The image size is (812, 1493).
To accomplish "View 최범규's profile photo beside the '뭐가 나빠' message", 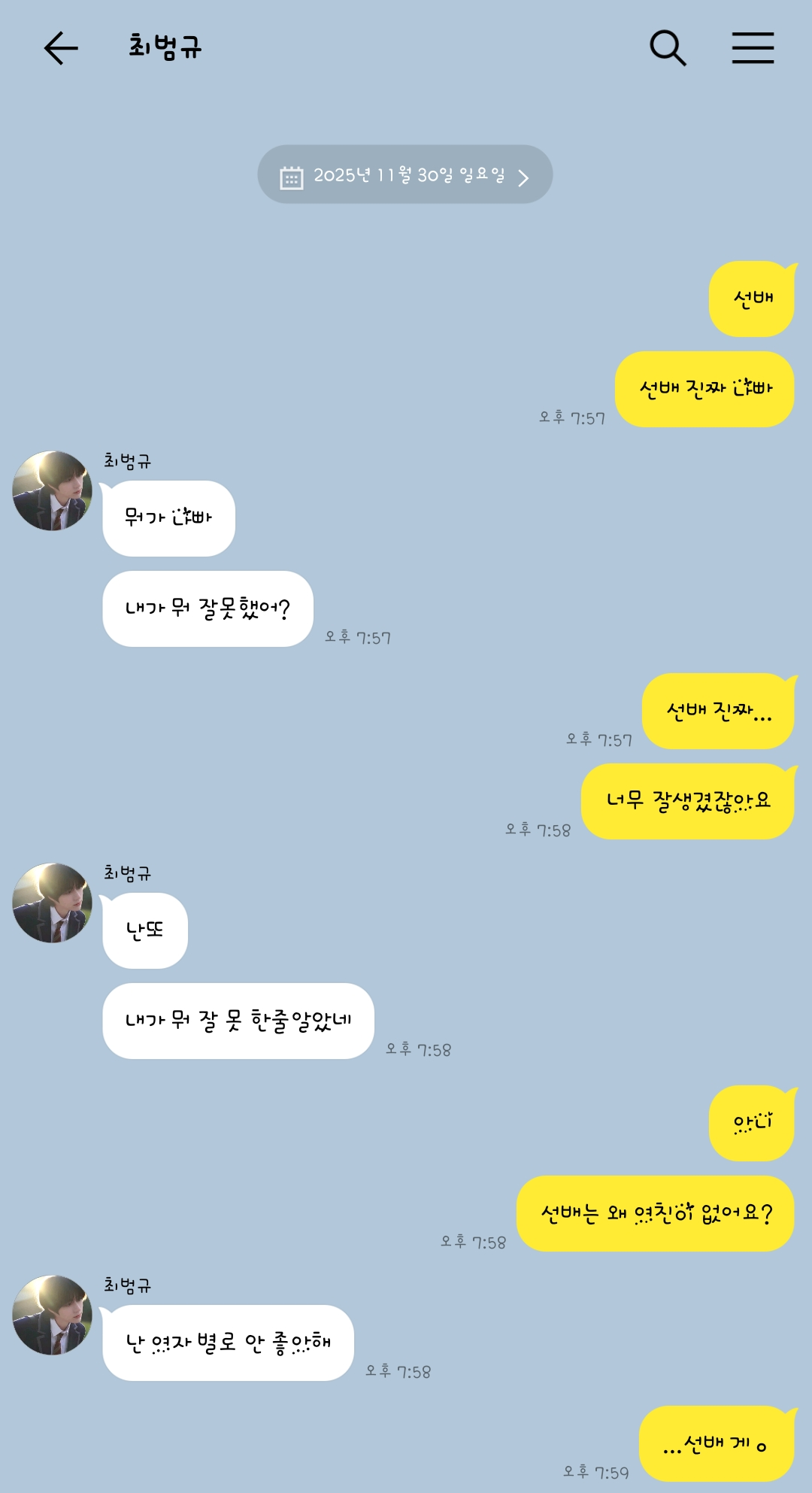I will 53,490.
